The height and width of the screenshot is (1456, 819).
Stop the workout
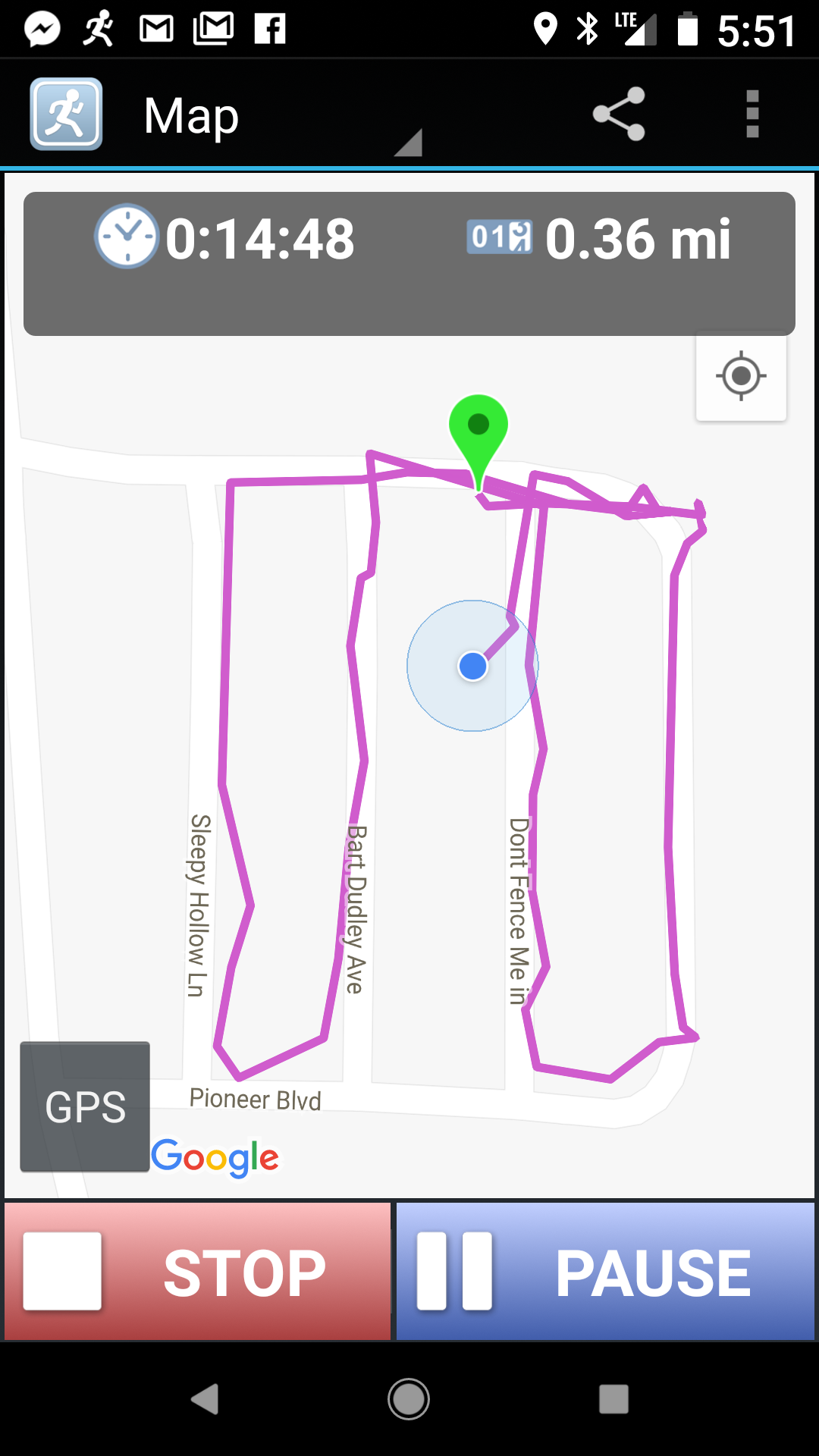197,1272
